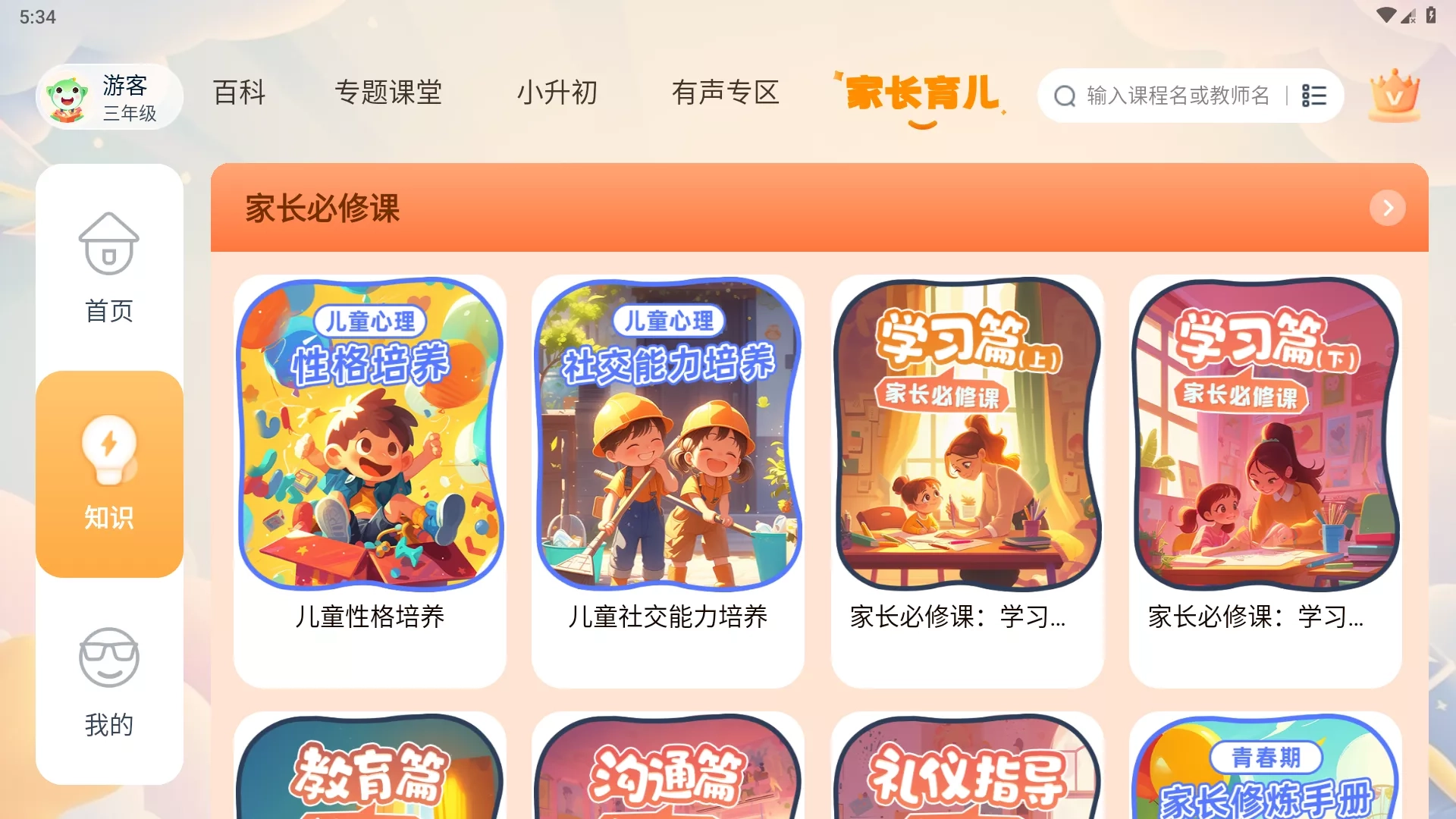Open the category list icon in search bar
The image size is (1456, 819).
coord(1314,96)
